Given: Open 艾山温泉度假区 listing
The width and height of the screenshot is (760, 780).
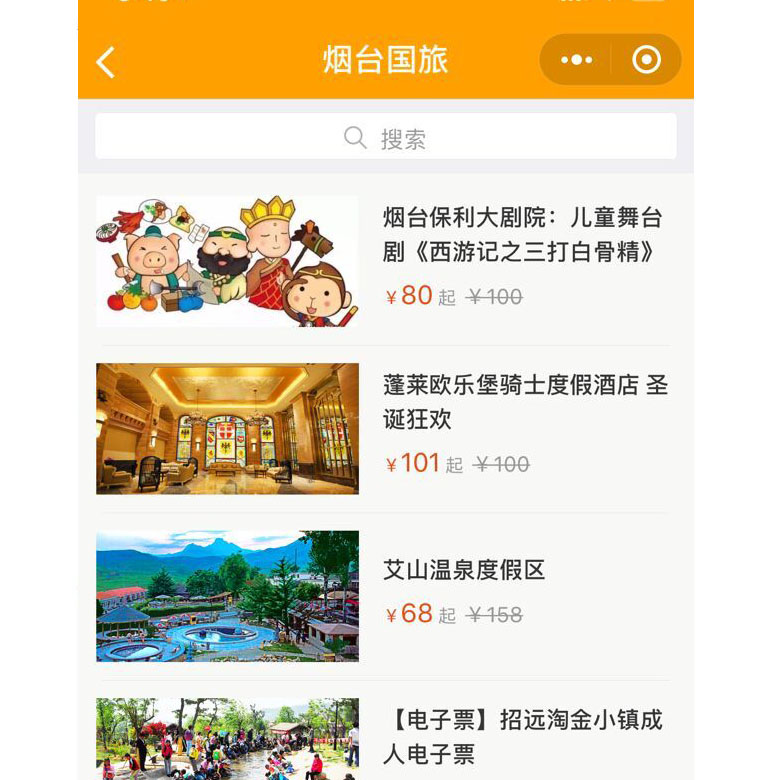Looking at the screenshot, I should (x=464, y=570).
